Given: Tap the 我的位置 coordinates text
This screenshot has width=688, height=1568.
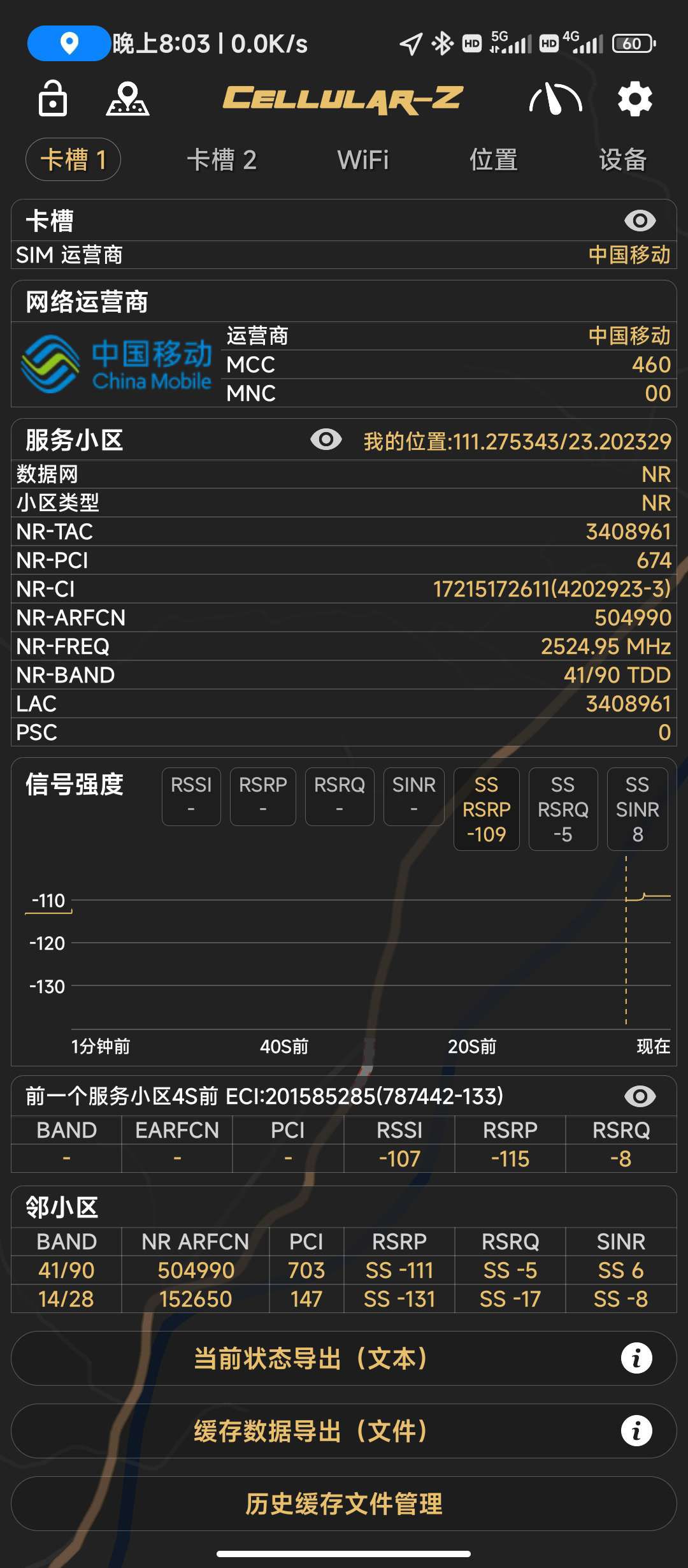Looking at the screenshot, I should pyautogui.click(x=516, y=439).
